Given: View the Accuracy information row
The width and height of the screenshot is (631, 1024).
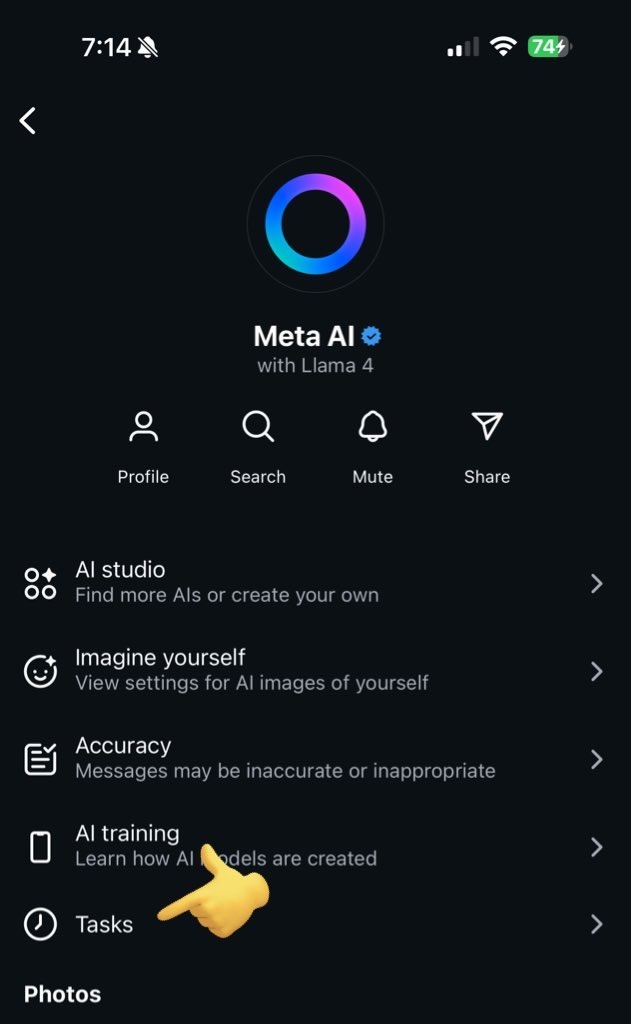Looking at the screenshot, I should coord(315,758).
